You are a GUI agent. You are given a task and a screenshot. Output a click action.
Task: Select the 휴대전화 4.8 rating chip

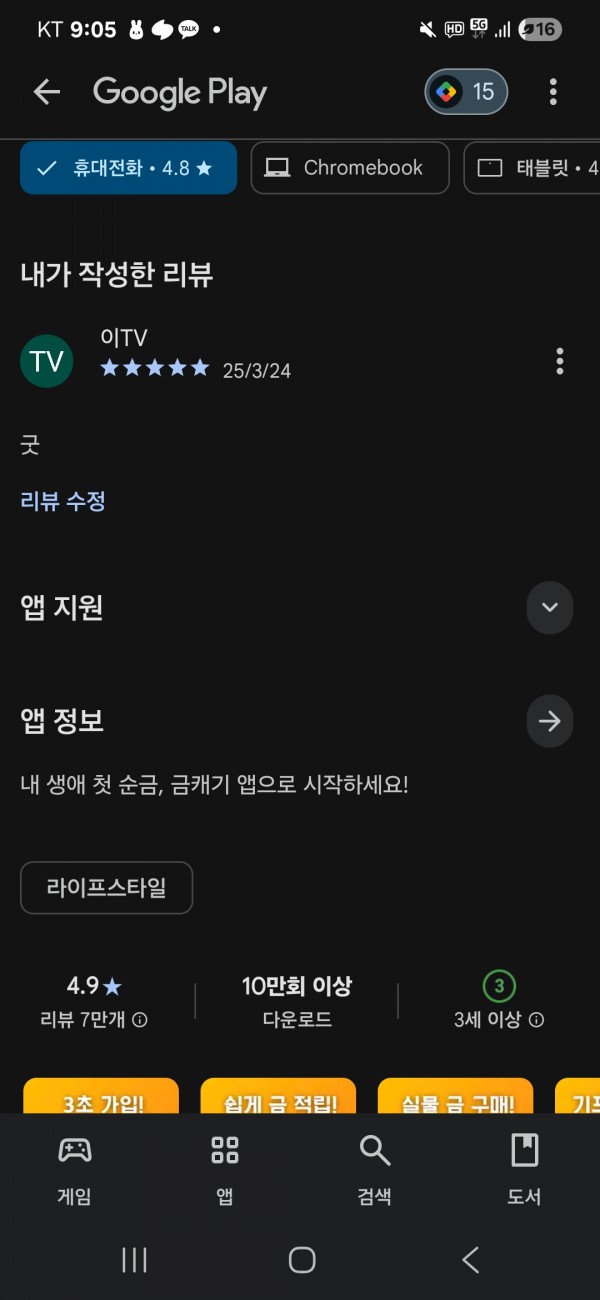tap(128, 168)
